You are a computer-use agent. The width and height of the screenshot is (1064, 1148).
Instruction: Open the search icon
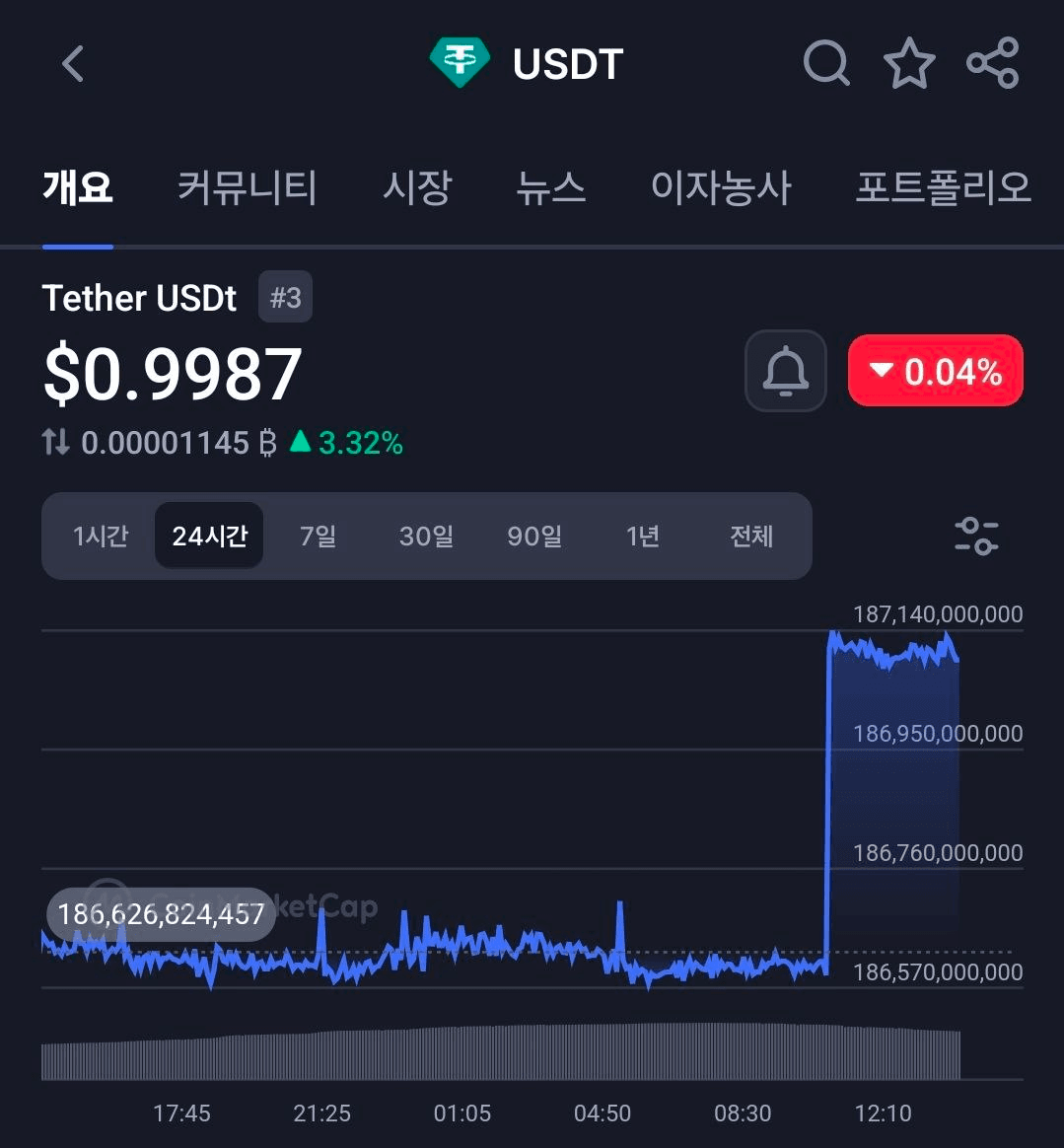825,64
